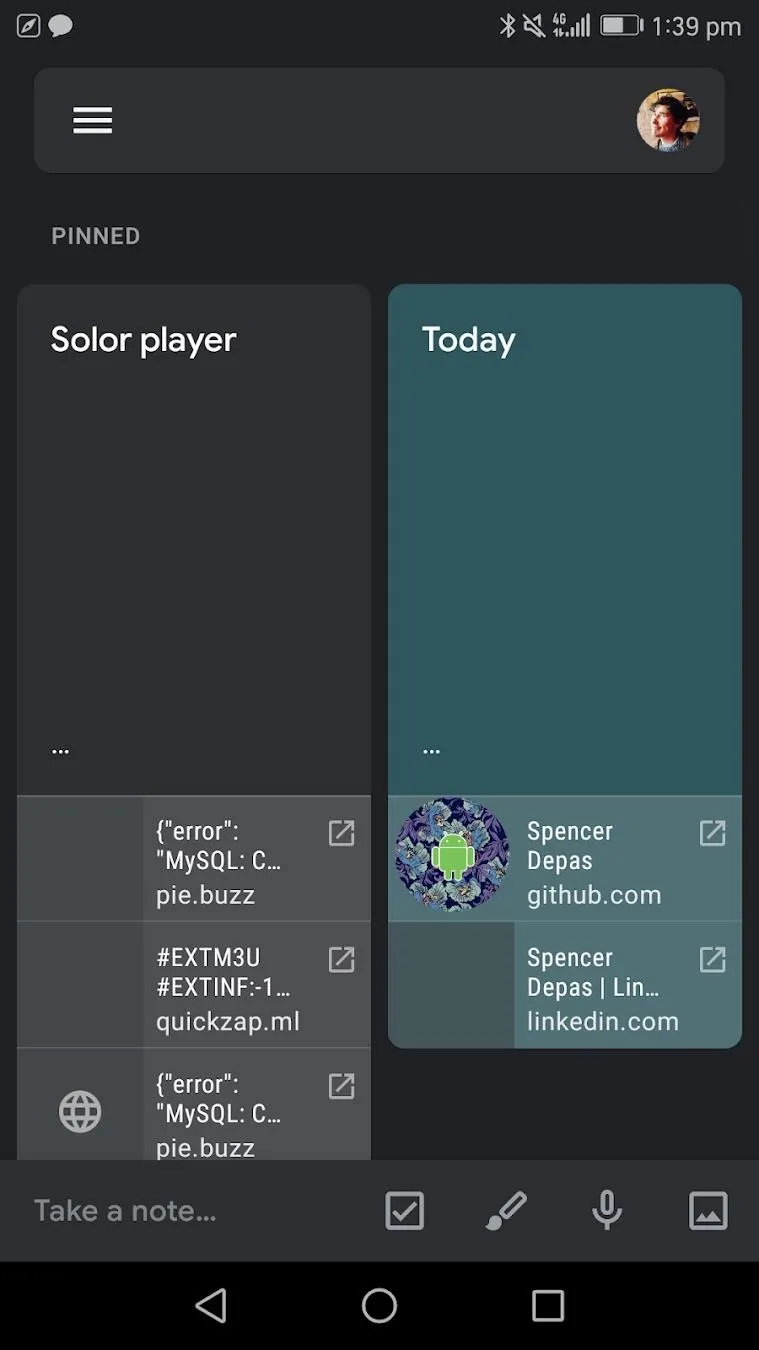Record a voice note with microphone

607,1211
